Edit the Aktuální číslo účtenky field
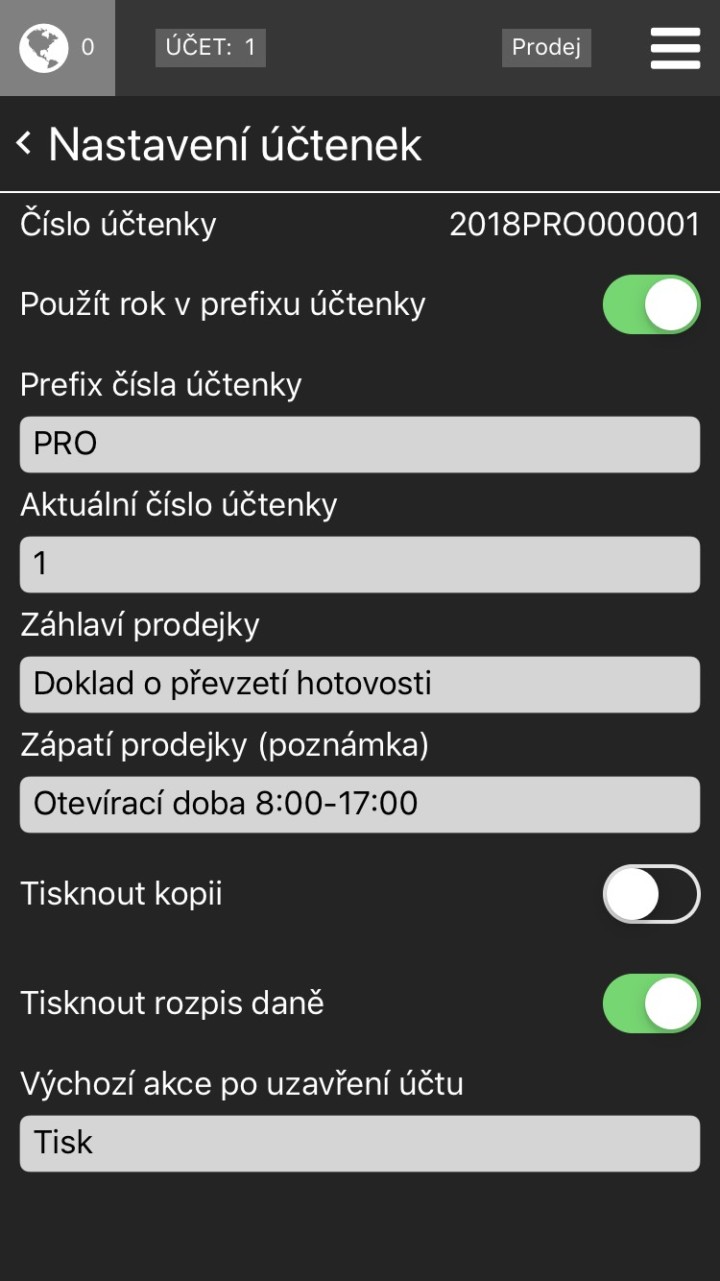The height and width of the screenshot is (1281, 720). [x=360, y=564]
